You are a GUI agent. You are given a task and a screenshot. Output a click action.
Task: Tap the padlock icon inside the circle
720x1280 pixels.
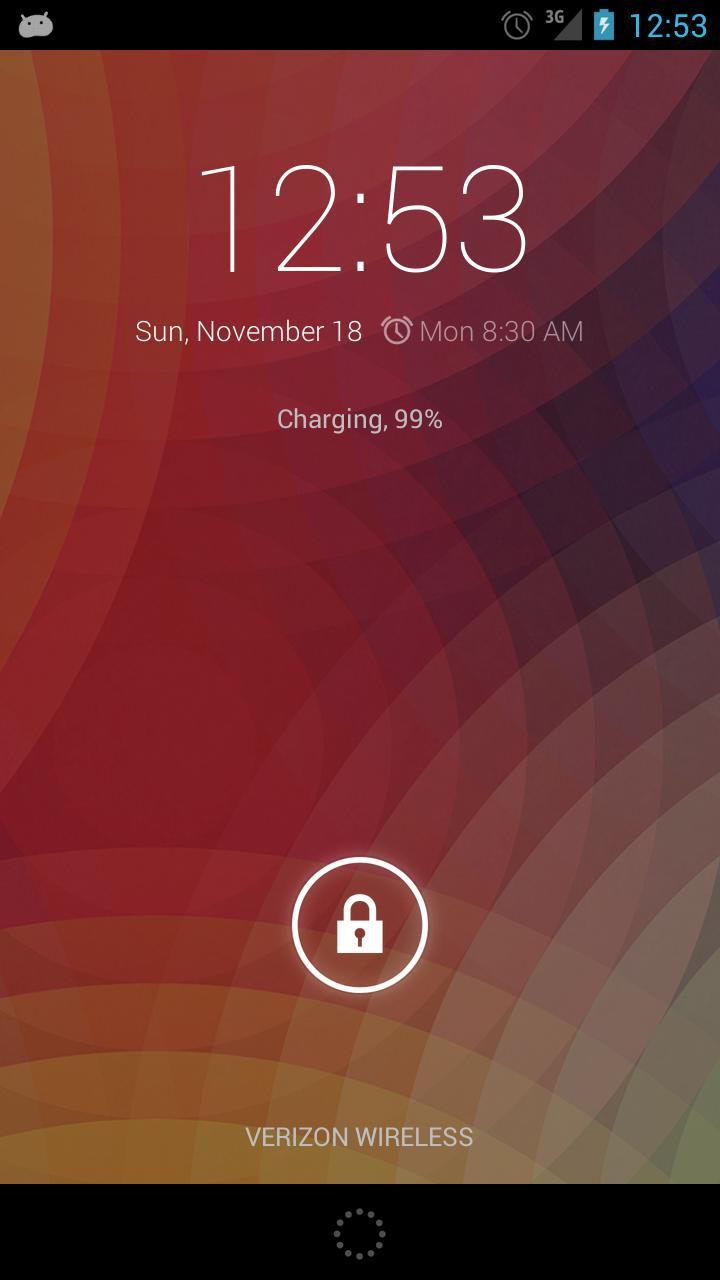[x=360, y=925]
